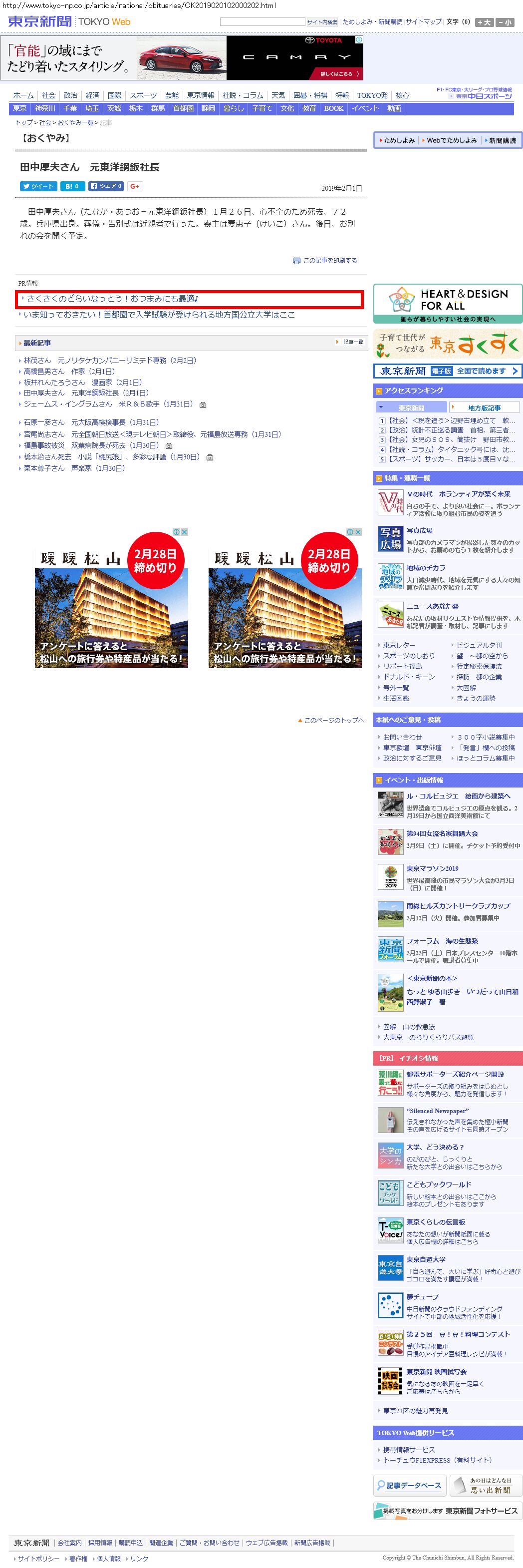Increase text size with the 大 button
The width and height of the screenshot is (523, 1568).
484,22
